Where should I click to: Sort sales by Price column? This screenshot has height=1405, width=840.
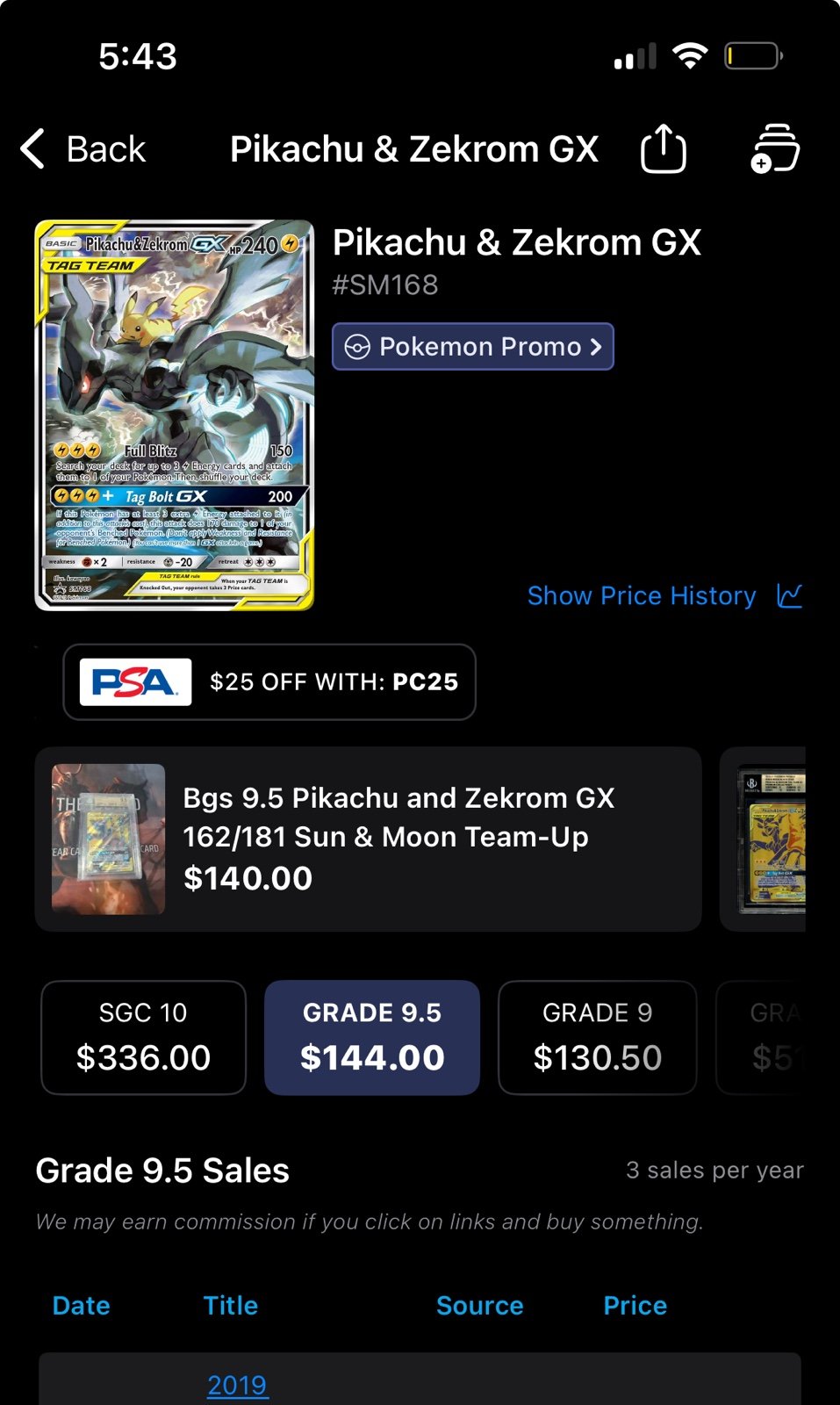[635, 1306]
